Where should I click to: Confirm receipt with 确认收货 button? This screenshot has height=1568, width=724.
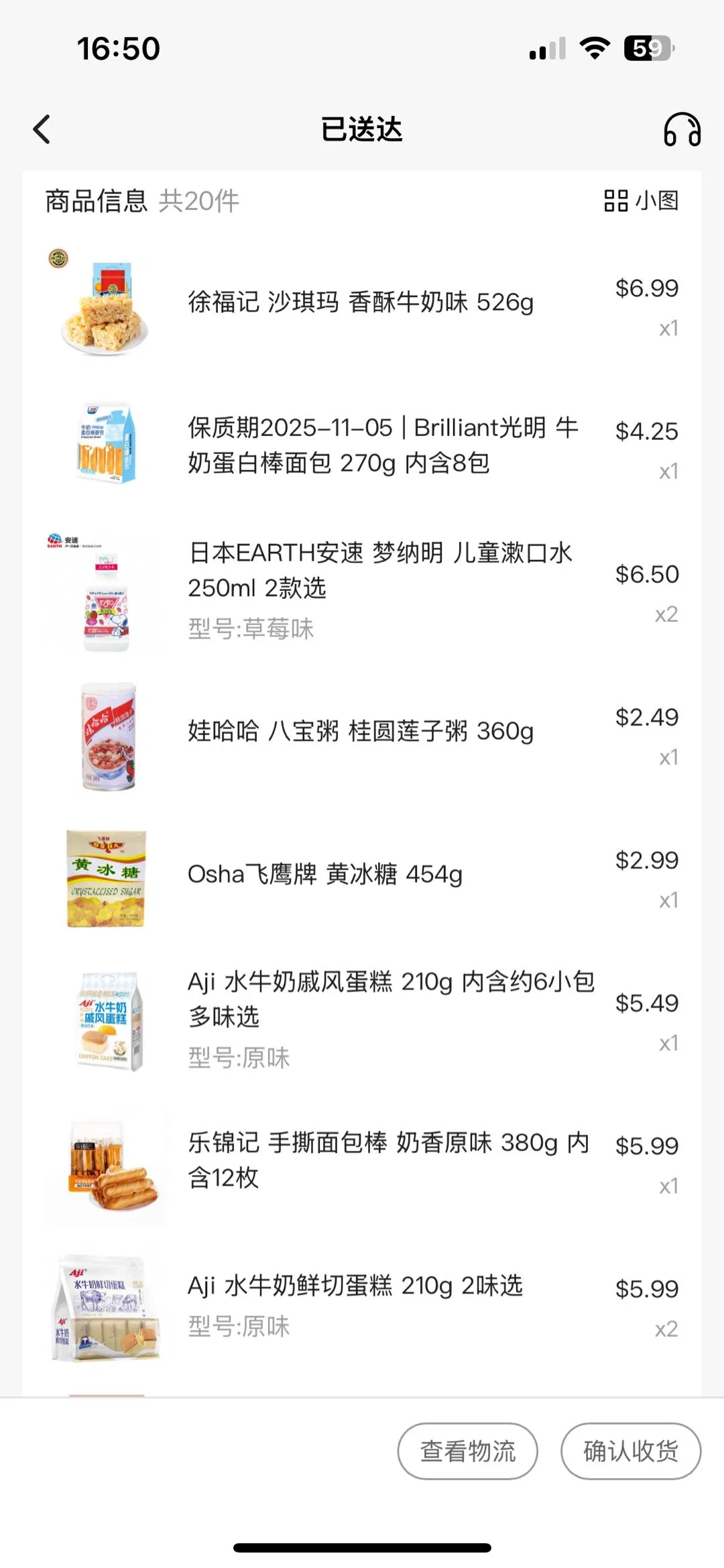coord(630,1451)
